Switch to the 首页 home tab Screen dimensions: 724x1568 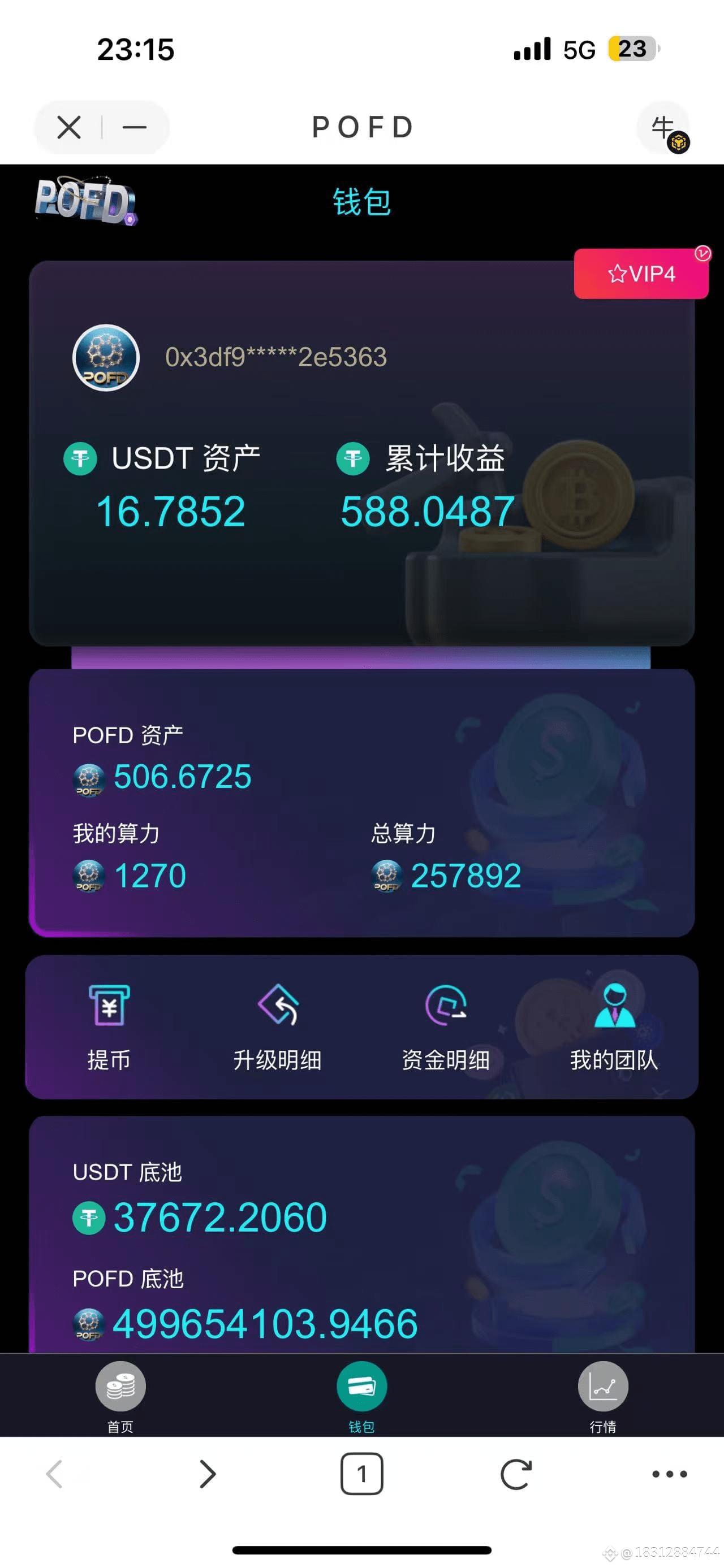[120, 1394]
